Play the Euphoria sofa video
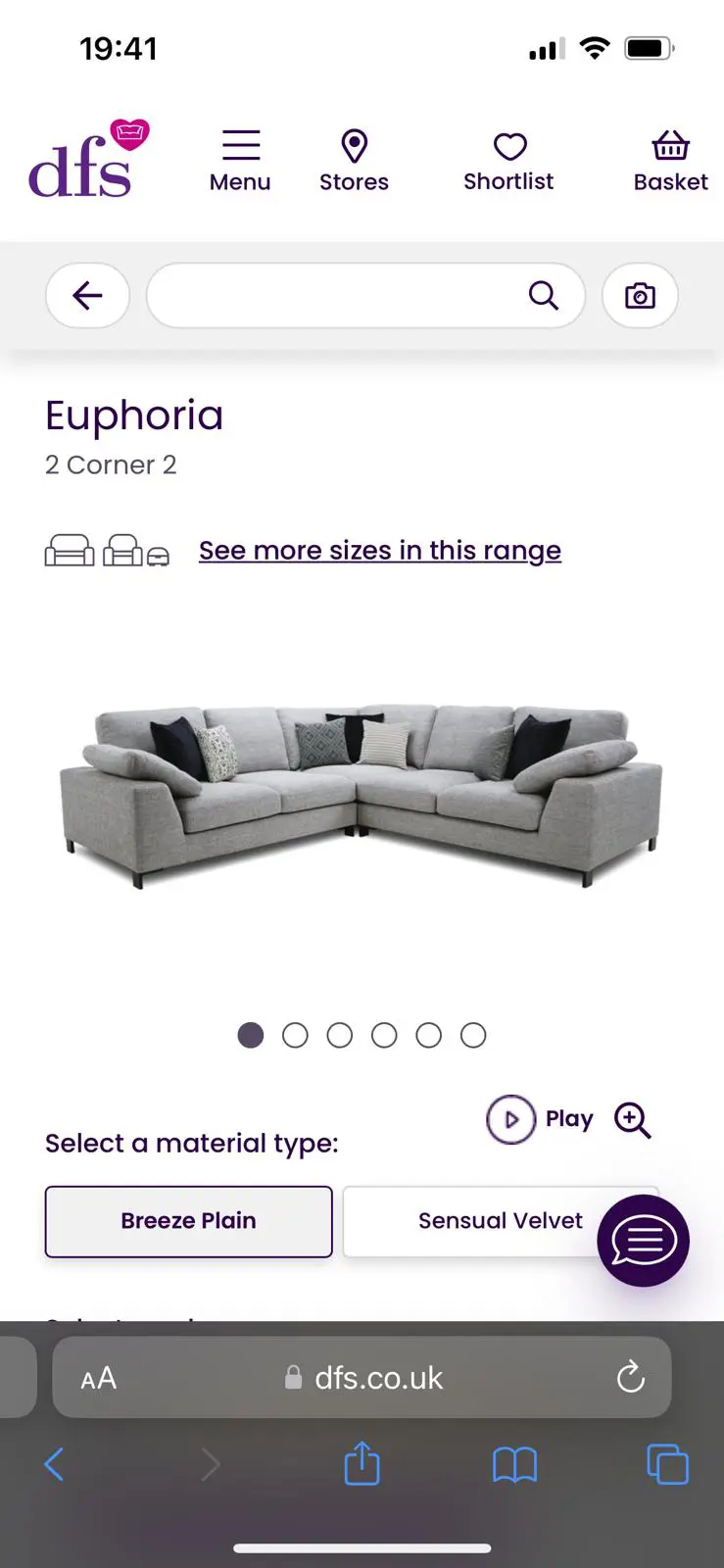Viewport: 724px width, 1568px height. click(540, 1119)
